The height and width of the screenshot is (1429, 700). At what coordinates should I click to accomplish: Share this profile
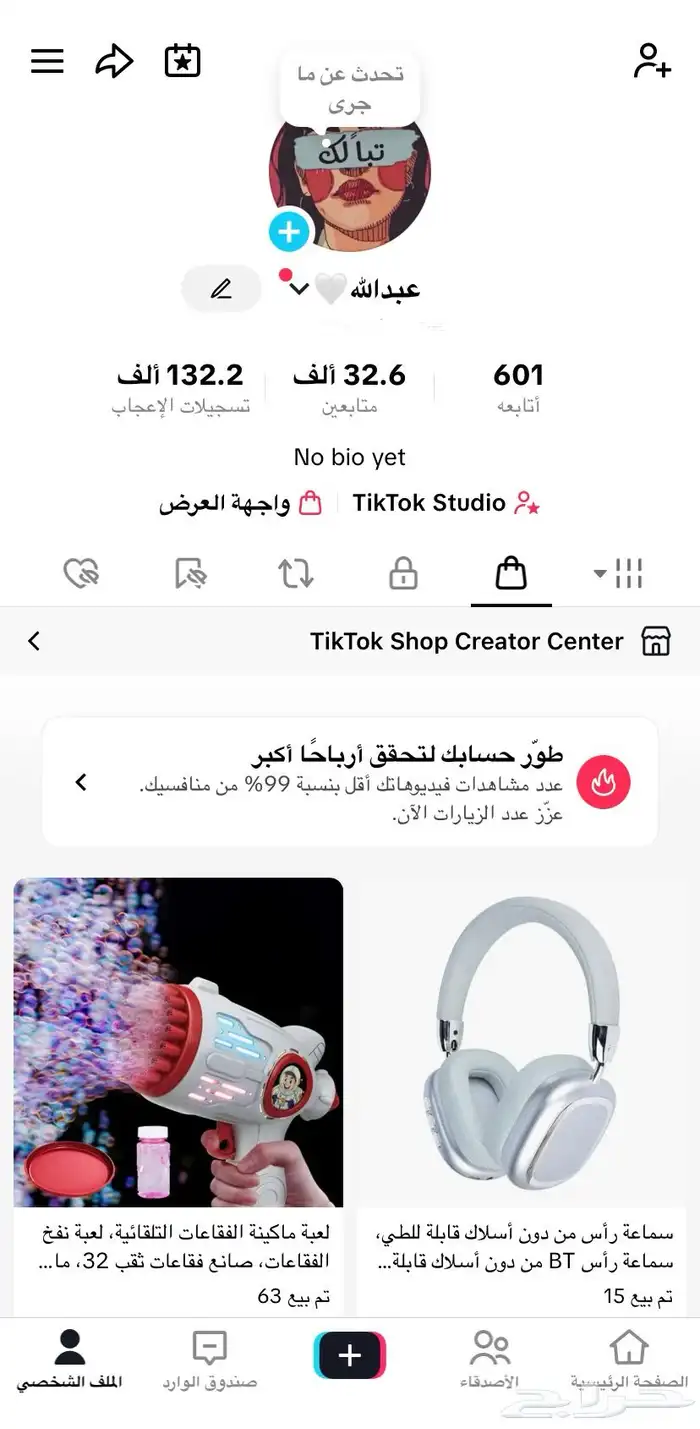point(114,62)
